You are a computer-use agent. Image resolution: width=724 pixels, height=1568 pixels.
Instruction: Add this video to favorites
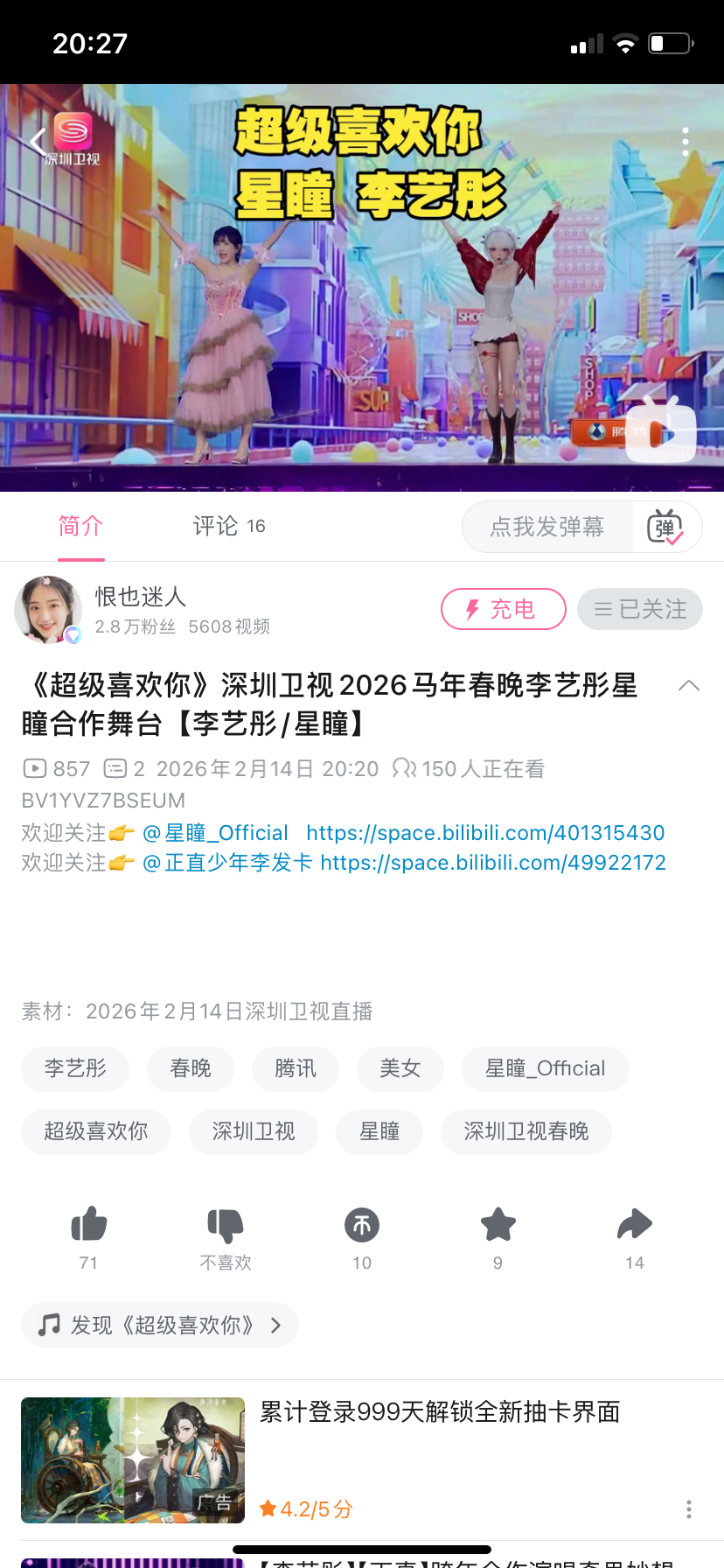498,1225
